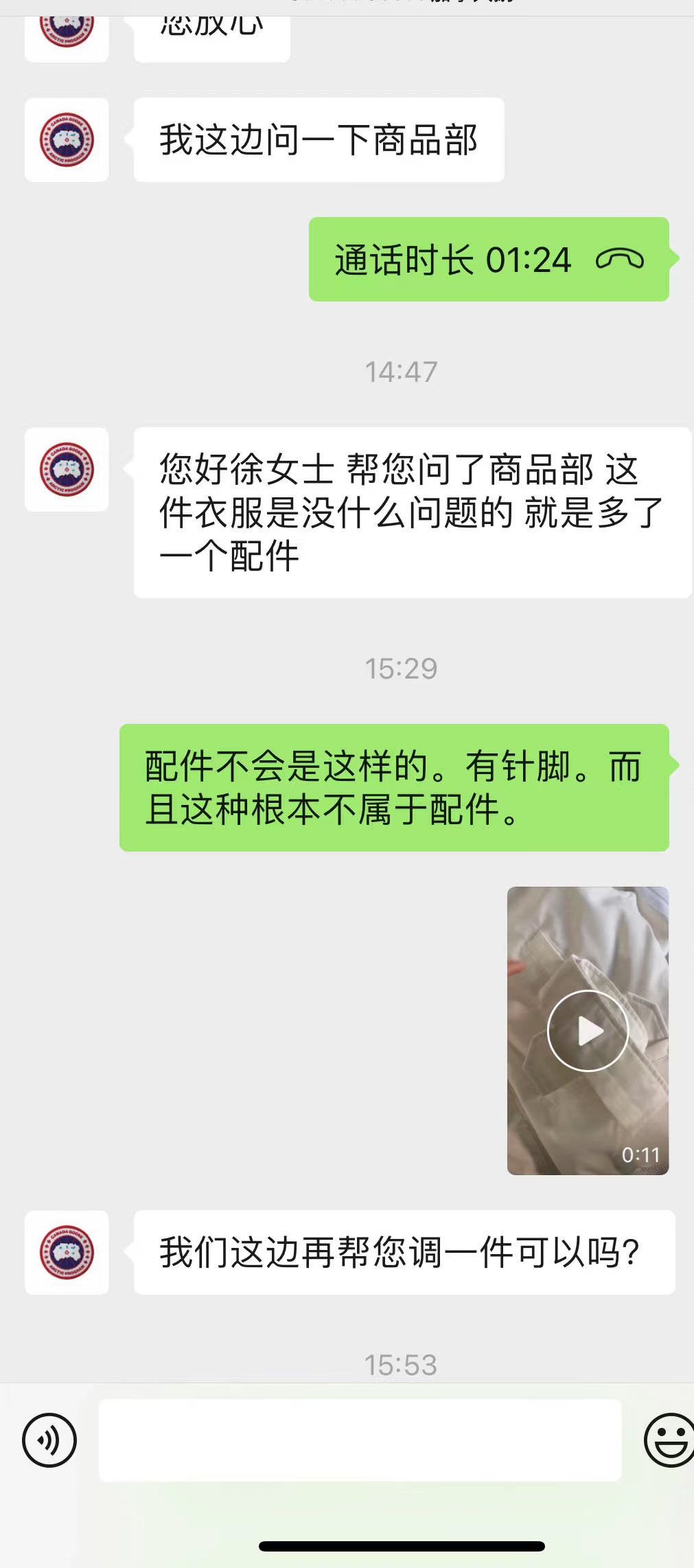Open sender avatar beside 我这边问一下商品部
Image resolution: width=694 pixels, height=1568 pixels.
tap(67, 140)
